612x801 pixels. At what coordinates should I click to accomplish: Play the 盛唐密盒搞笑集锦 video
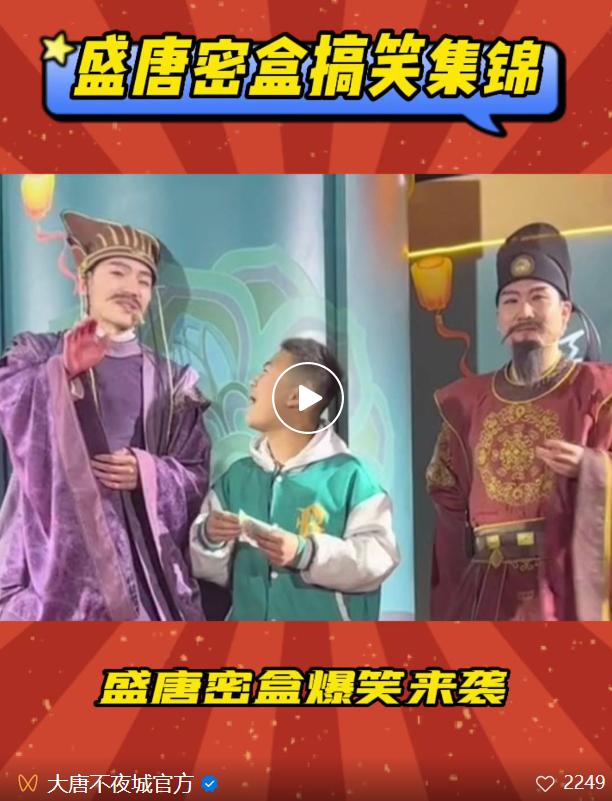coord(307,398)
